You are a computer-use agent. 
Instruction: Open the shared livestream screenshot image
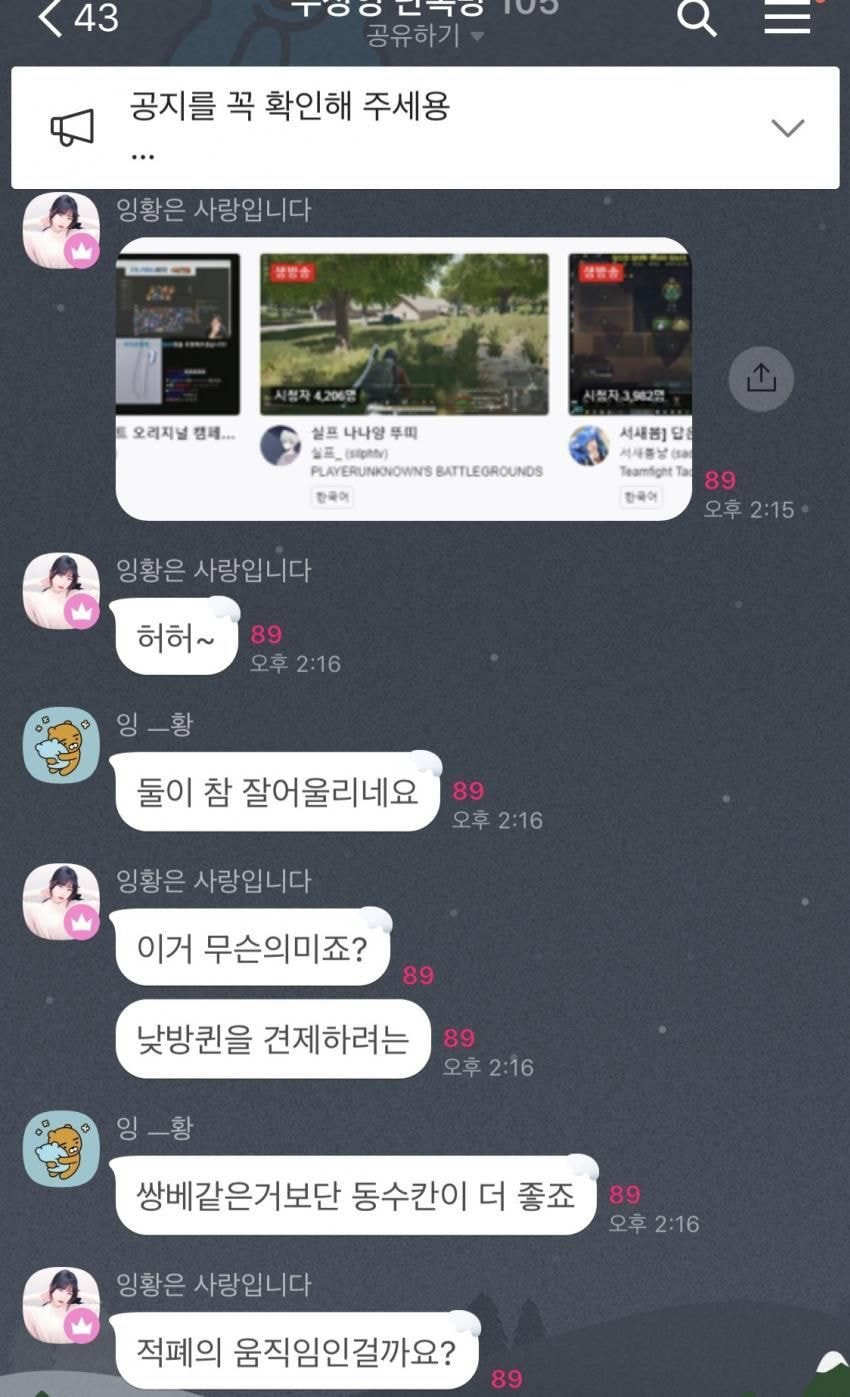403,378
